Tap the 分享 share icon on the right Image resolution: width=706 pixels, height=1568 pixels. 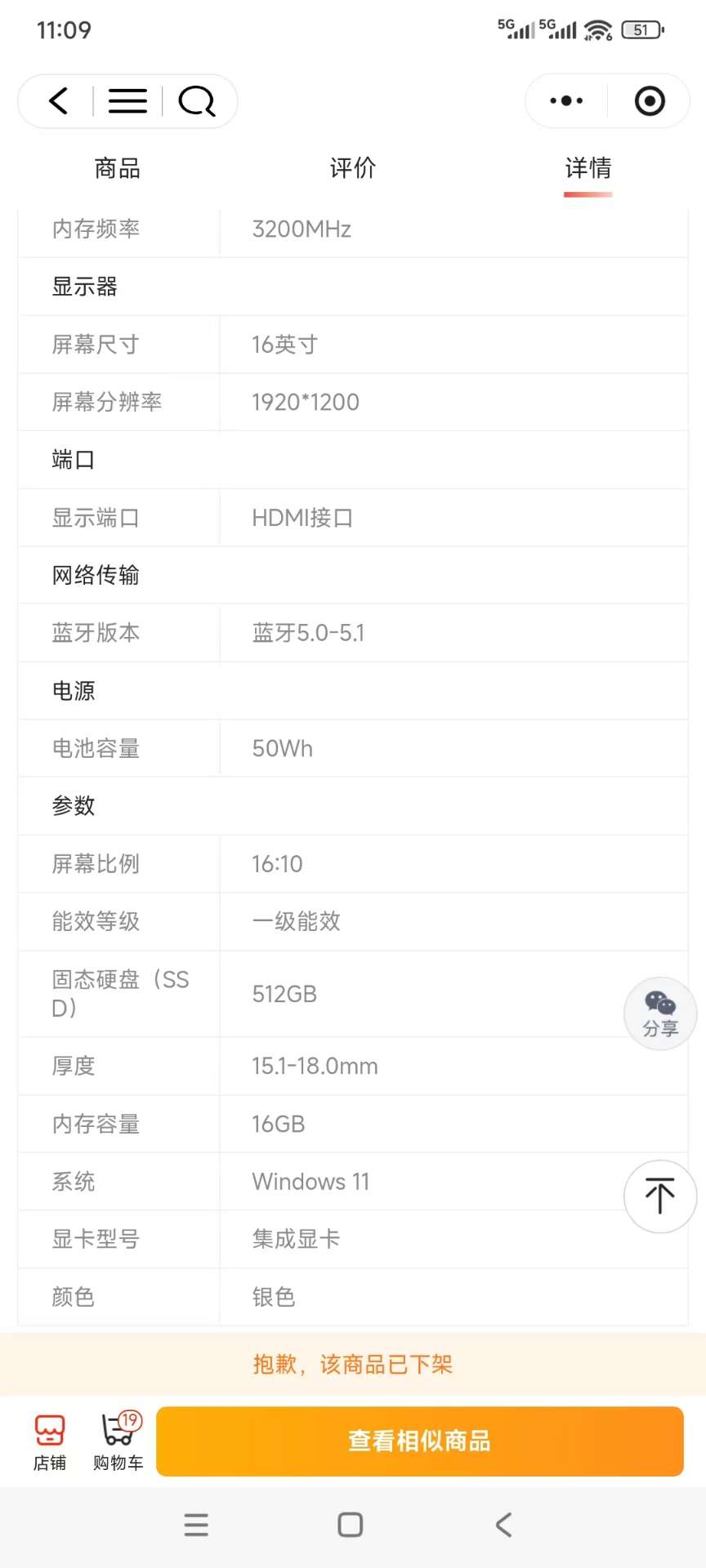(659, 1013)
